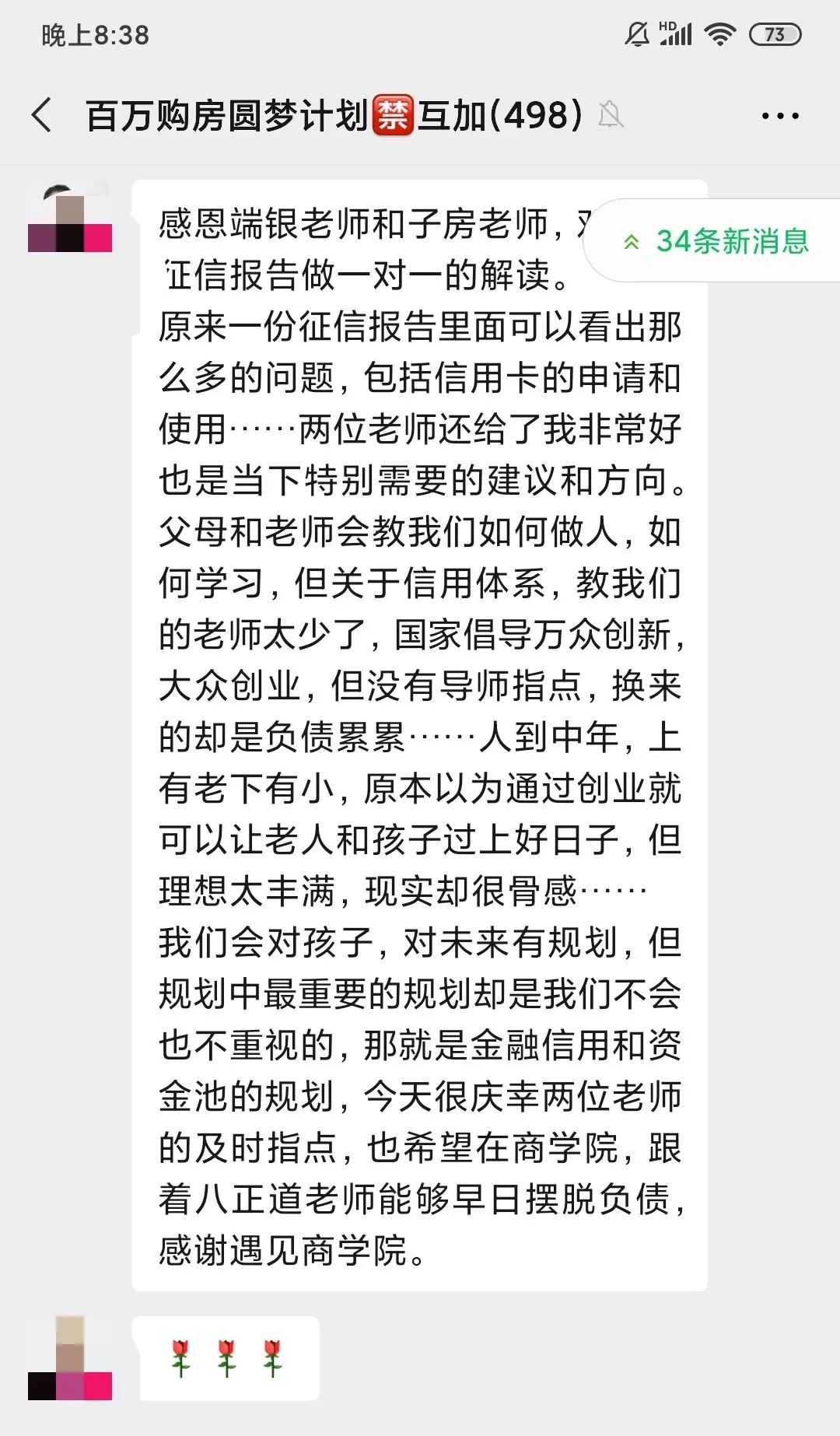Open avatar of the long message sender
The width and height of the screenshot is (840, 1436).
(70, 217)
